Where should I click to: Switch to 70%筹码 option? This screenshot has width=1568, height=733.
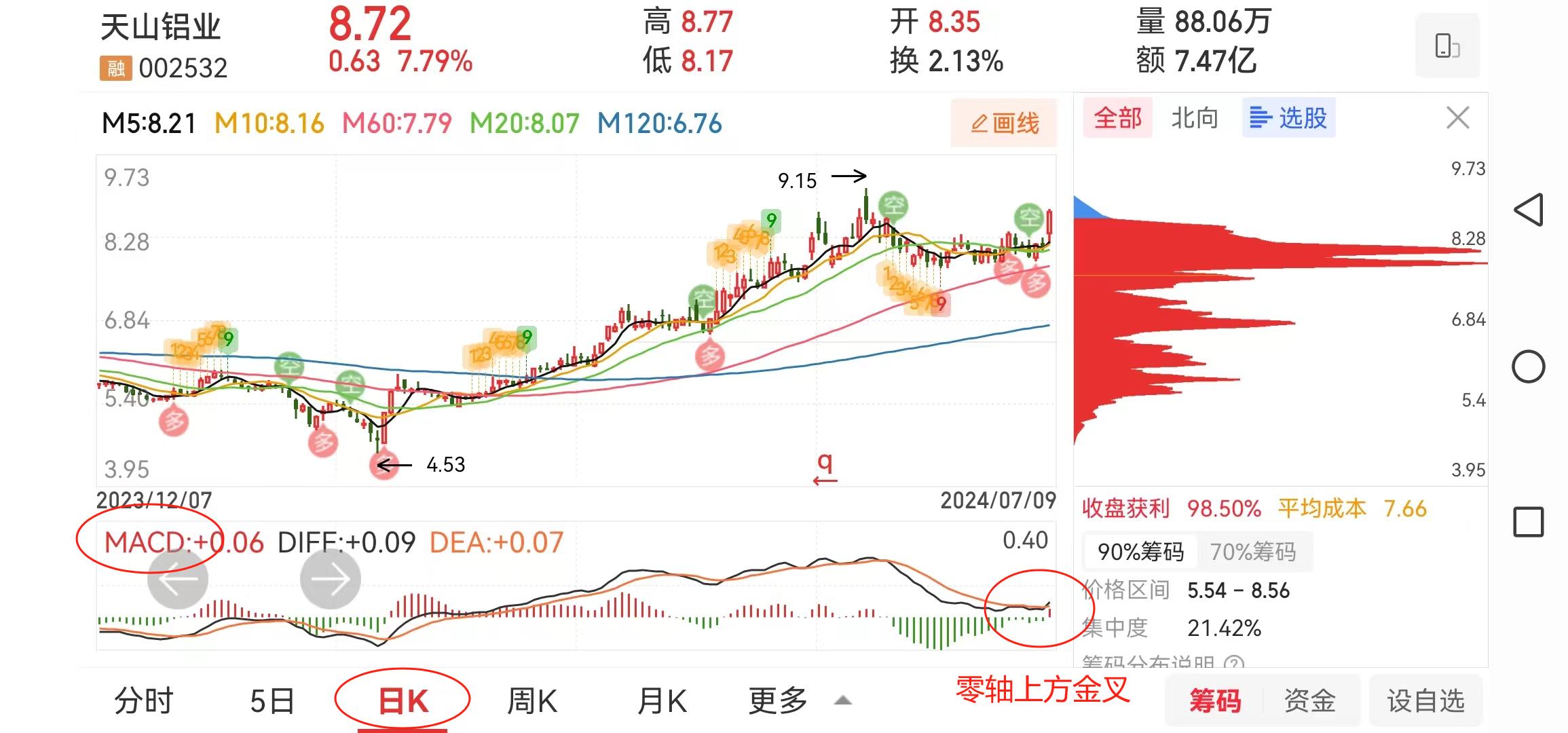(x=1253, y=552)
